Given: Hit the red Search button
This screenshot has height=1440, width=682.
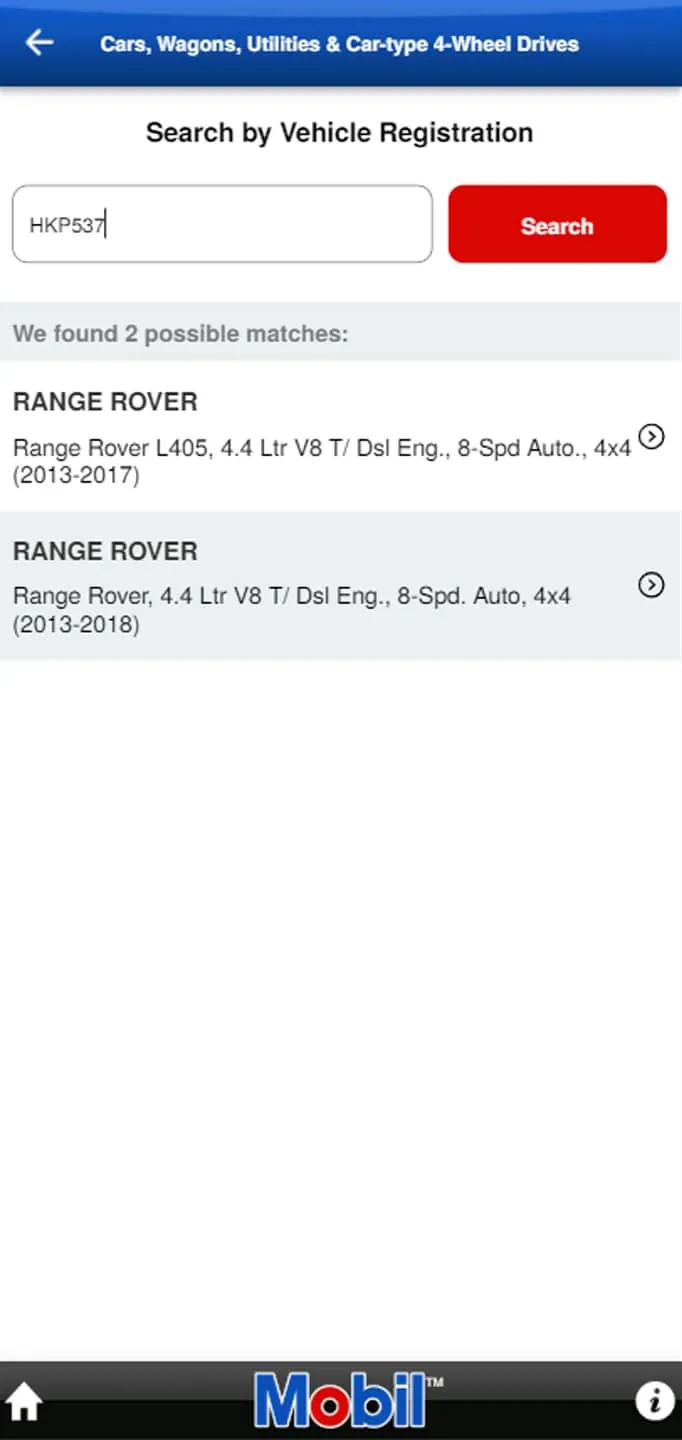Looking at the screenshot, I should 557,224.
